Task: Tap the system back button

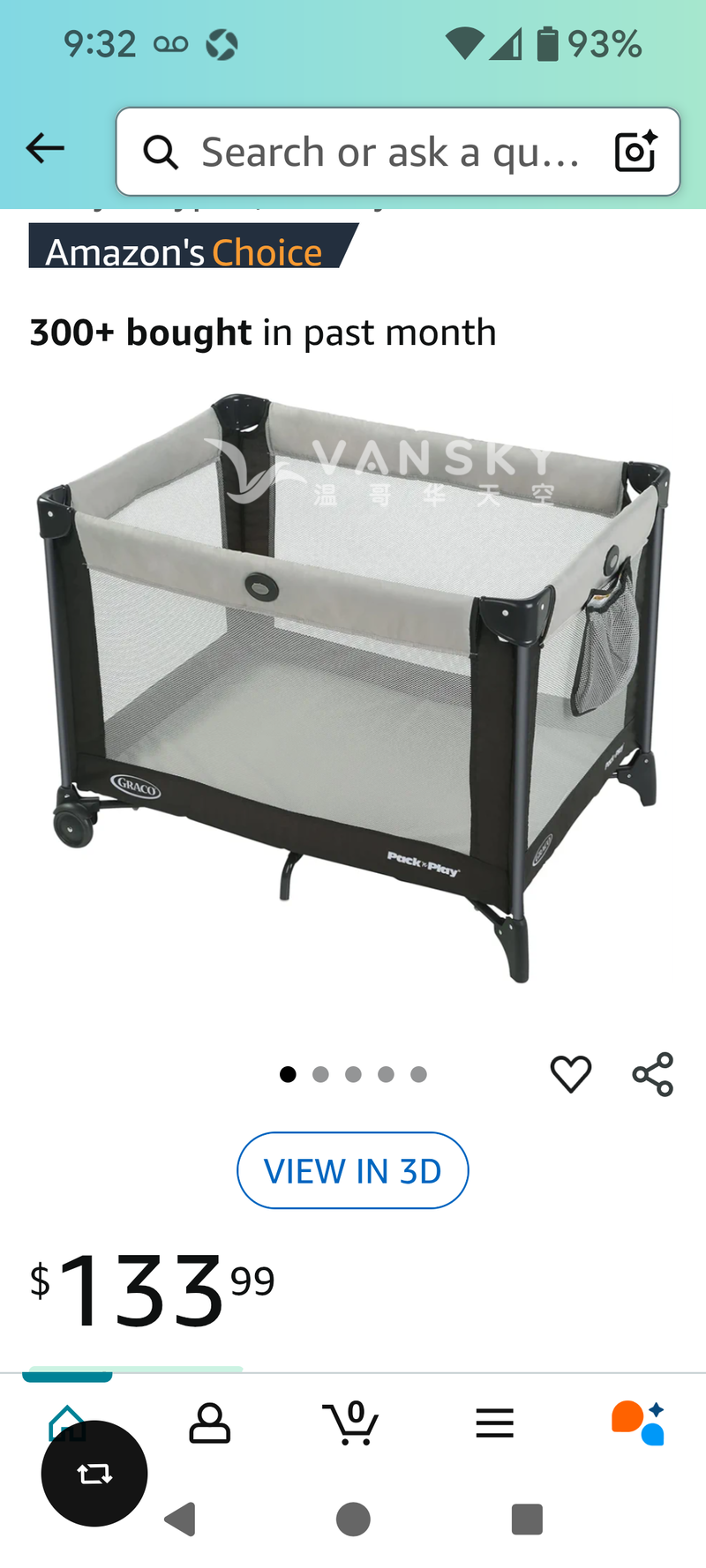Action: pyautogui.click(x=181, y=1519)
